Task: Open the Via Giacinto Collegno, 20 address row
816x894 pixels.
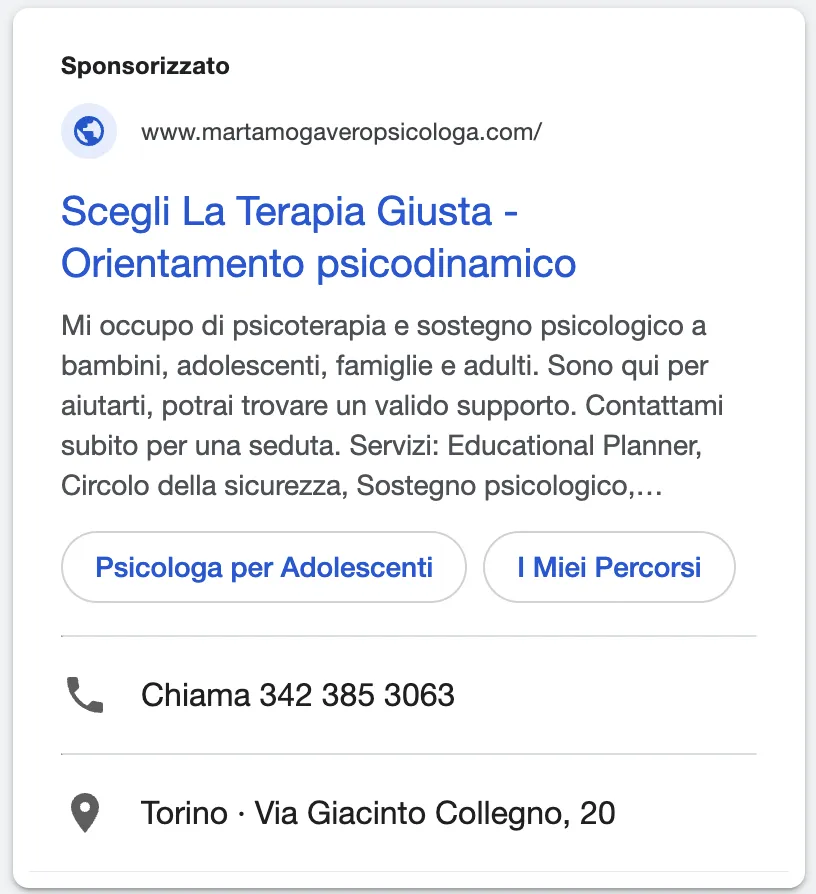Action: click(x=408, y=812)
